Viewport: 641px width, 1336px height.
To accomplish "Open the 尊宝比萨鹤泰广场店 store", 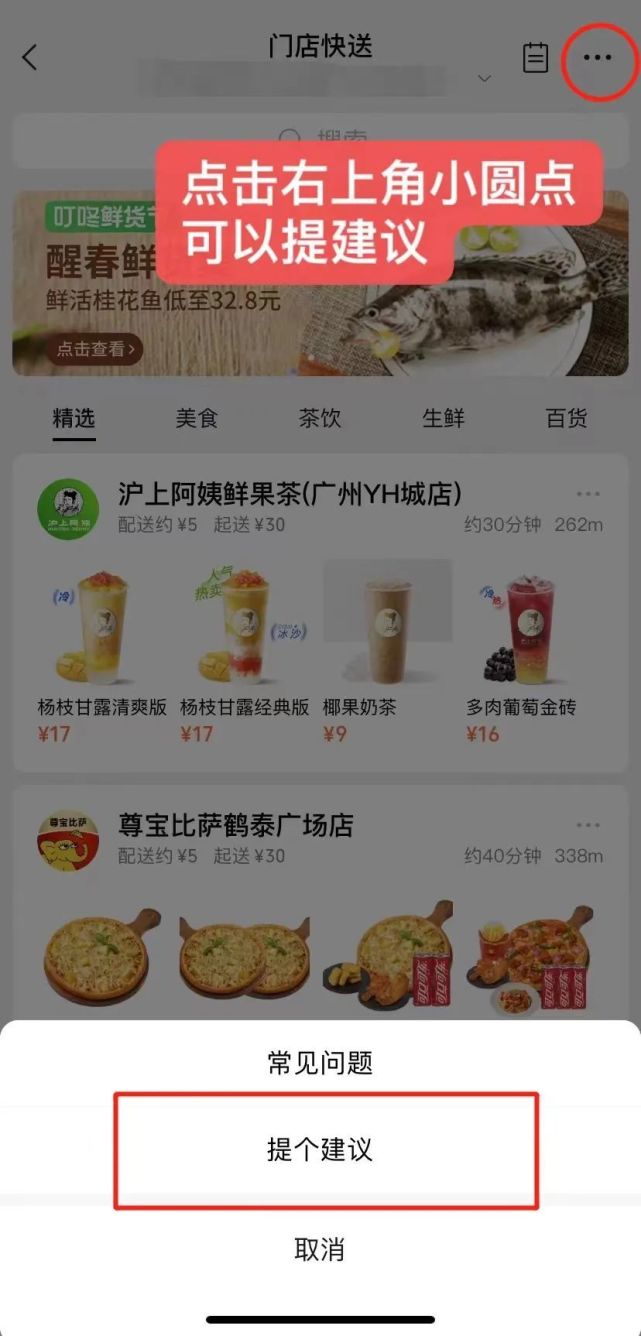I will tap(235, 826).
